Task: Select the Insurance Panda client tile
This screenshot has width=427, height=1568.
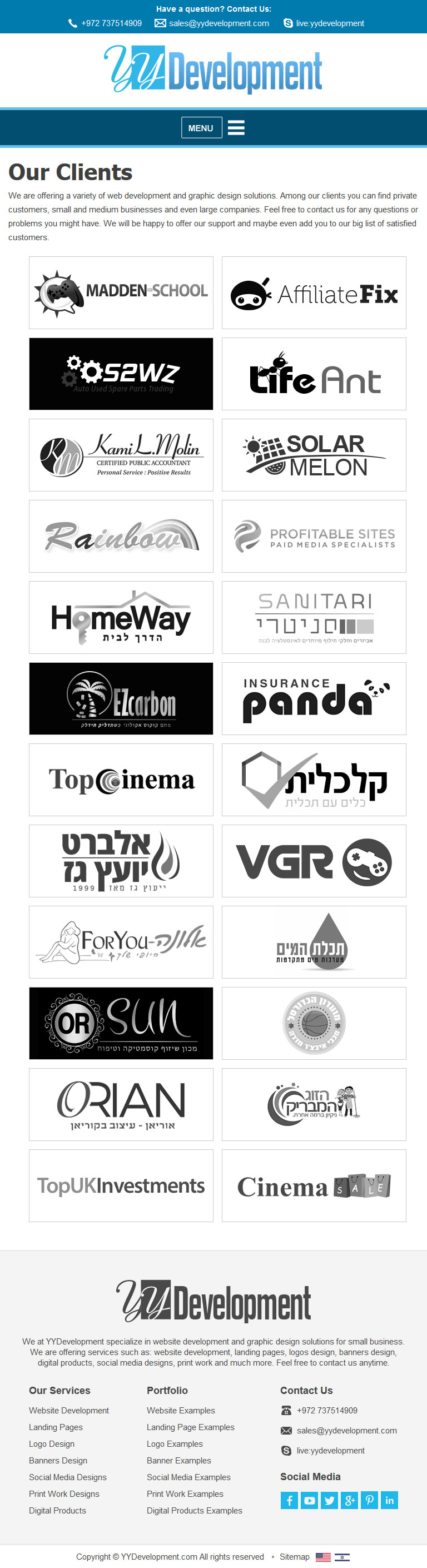Action: 313,698
